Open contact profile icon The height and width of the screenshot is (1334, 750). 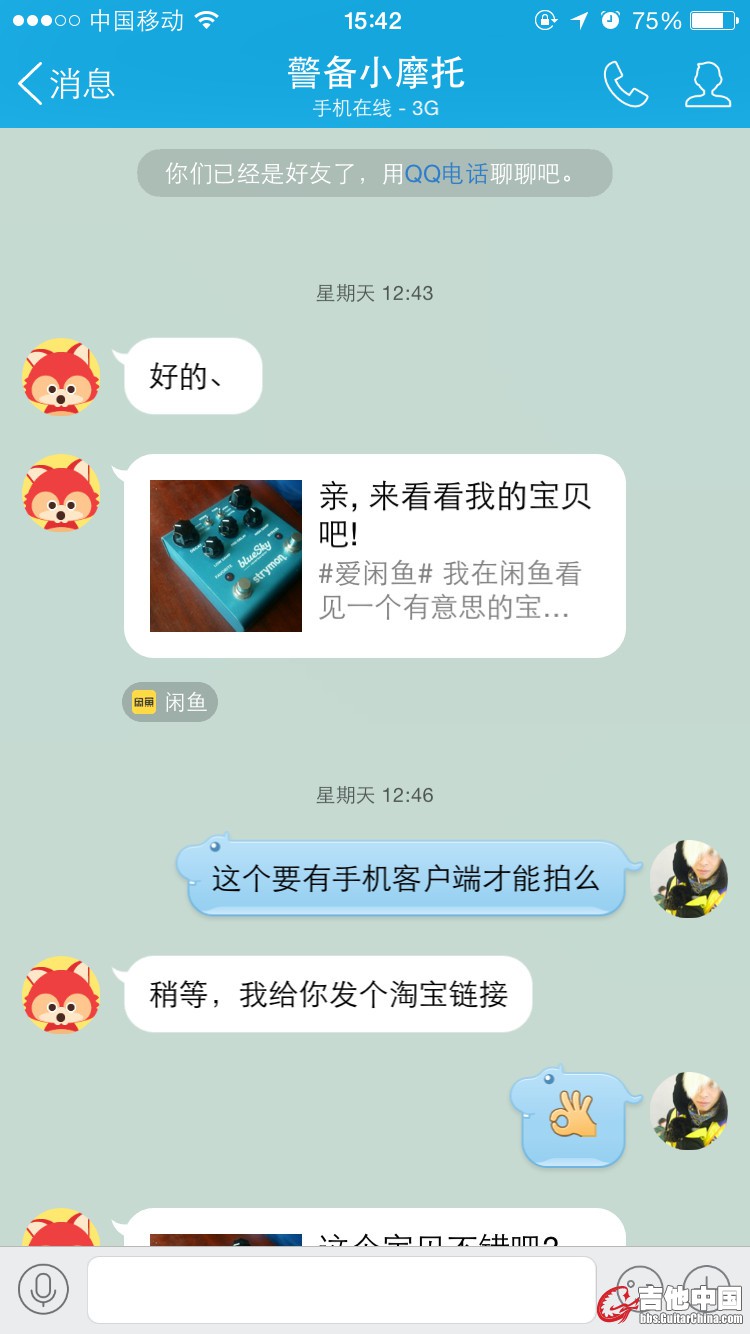pyautogui.click(x=707, y=84)
